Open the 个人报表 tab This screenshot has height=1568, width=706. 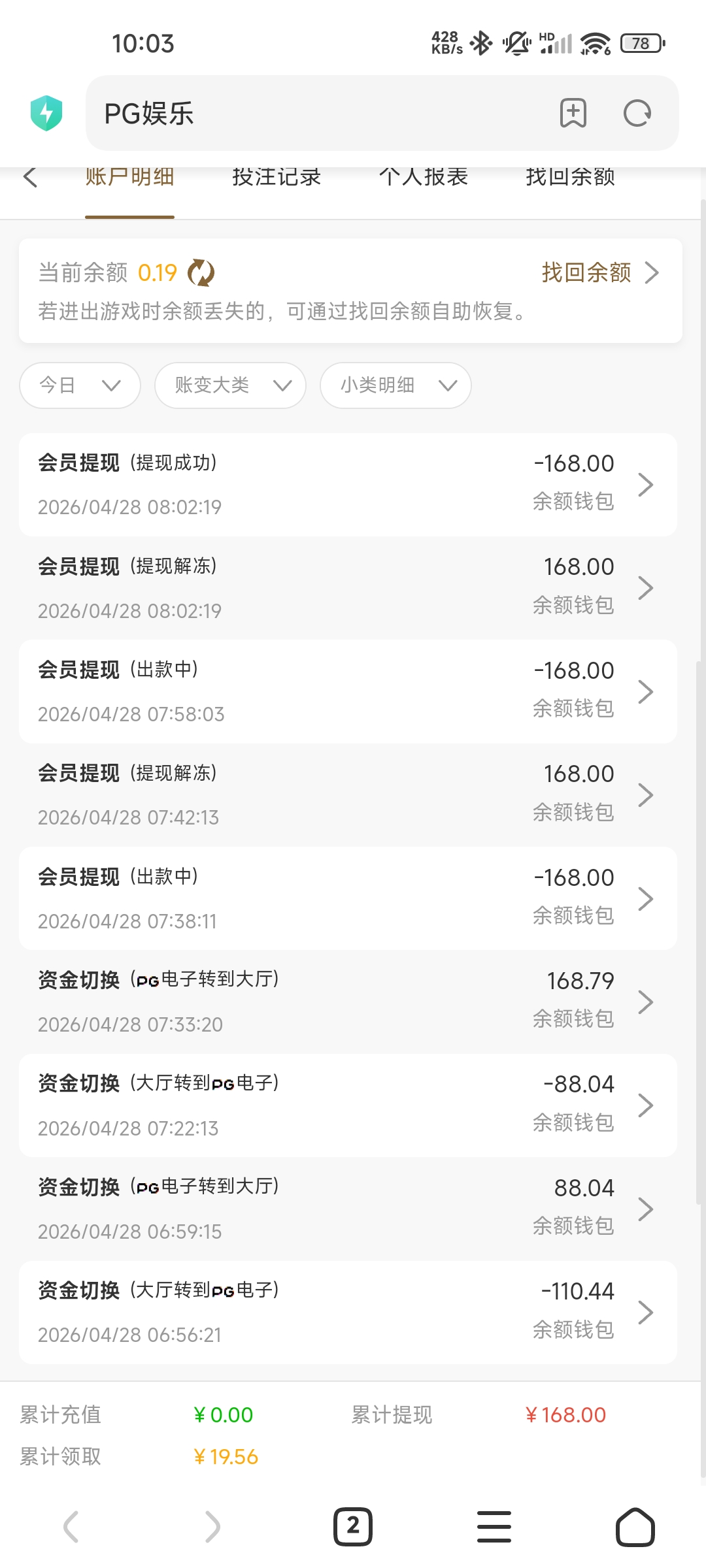coord(424,177)
